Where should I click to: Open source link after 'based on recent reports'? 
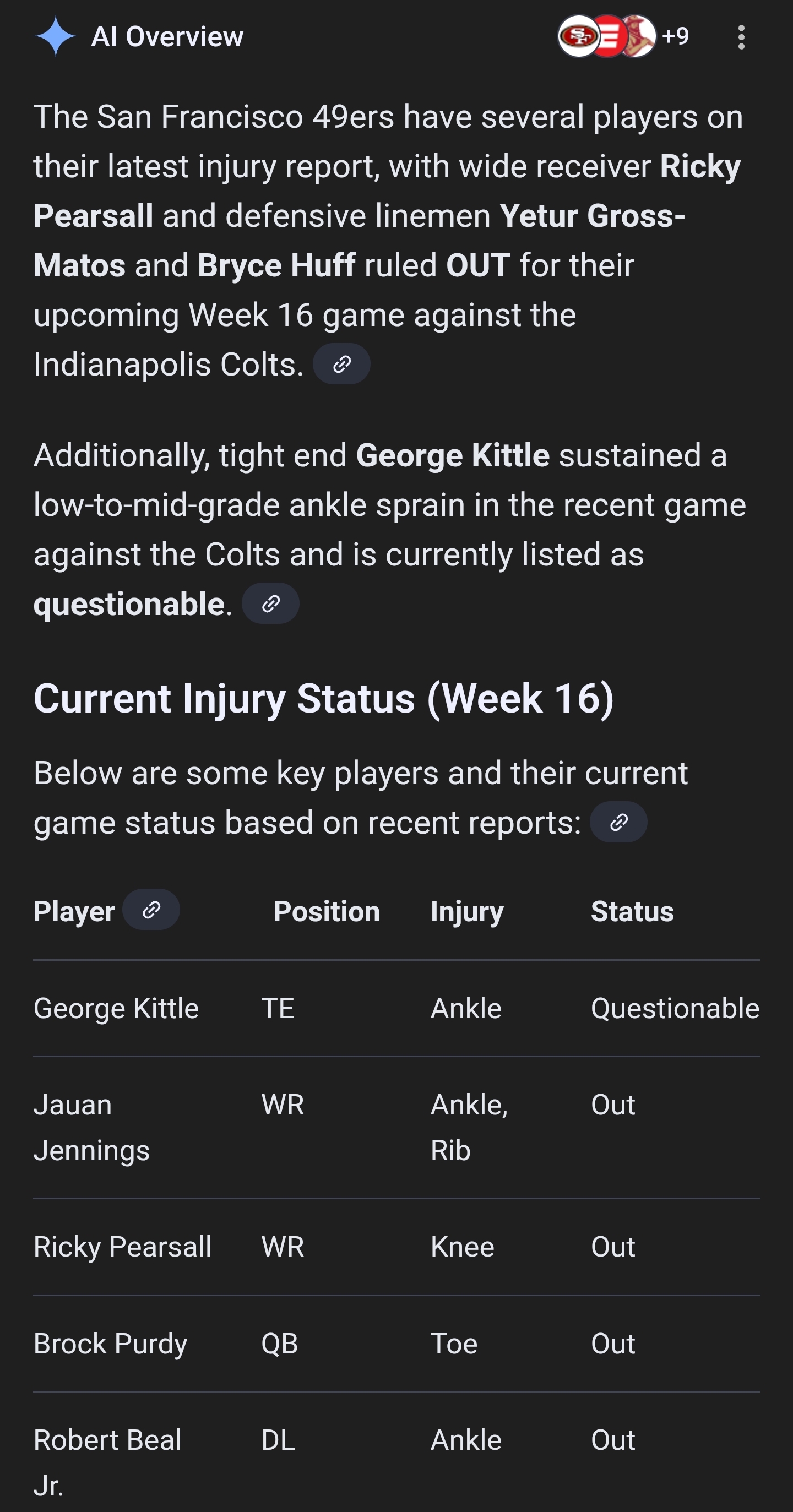618,822
